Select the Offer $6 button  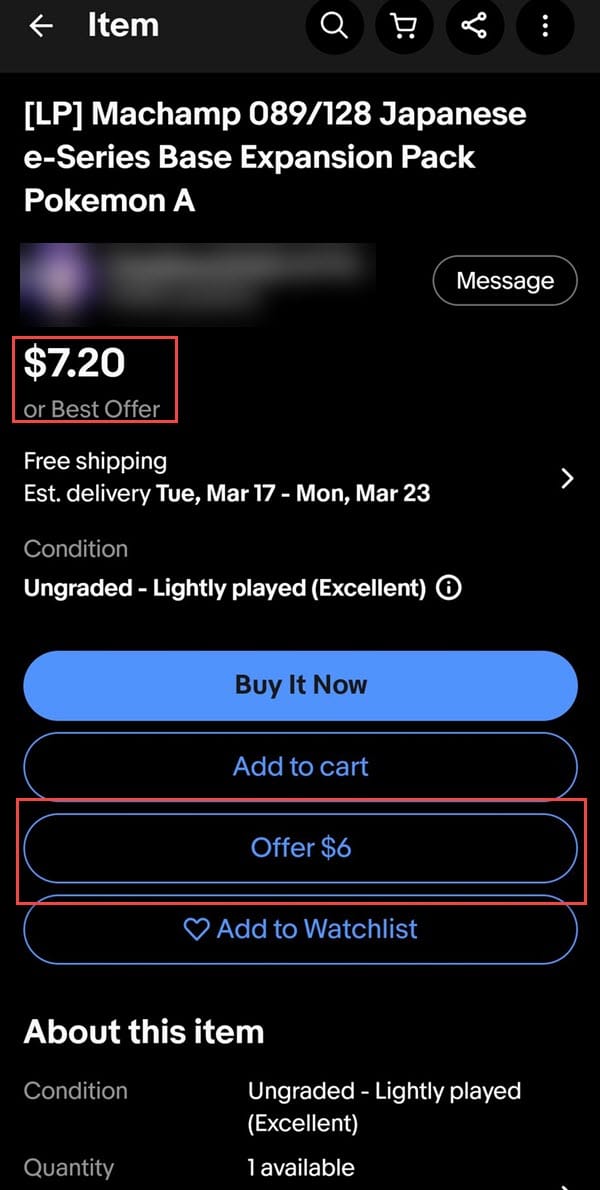click(300, 848)
